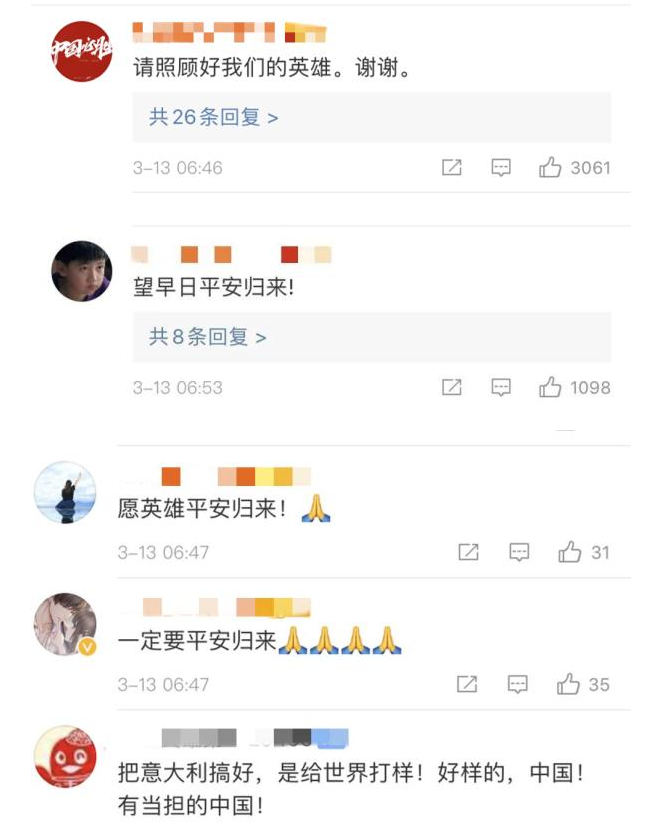Open avatar of the 望早日平安归来 commenter

[82, 271]
